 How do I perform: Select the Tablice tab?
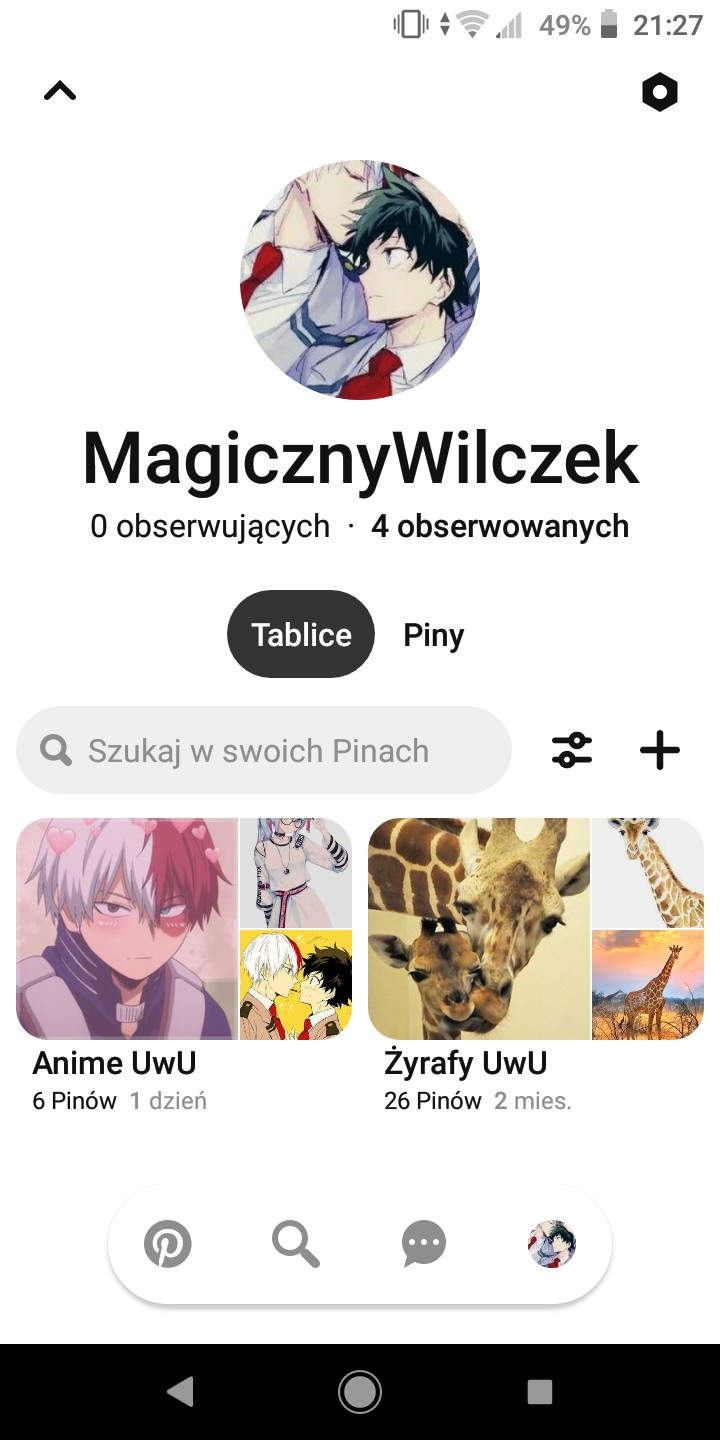(301, 635)
